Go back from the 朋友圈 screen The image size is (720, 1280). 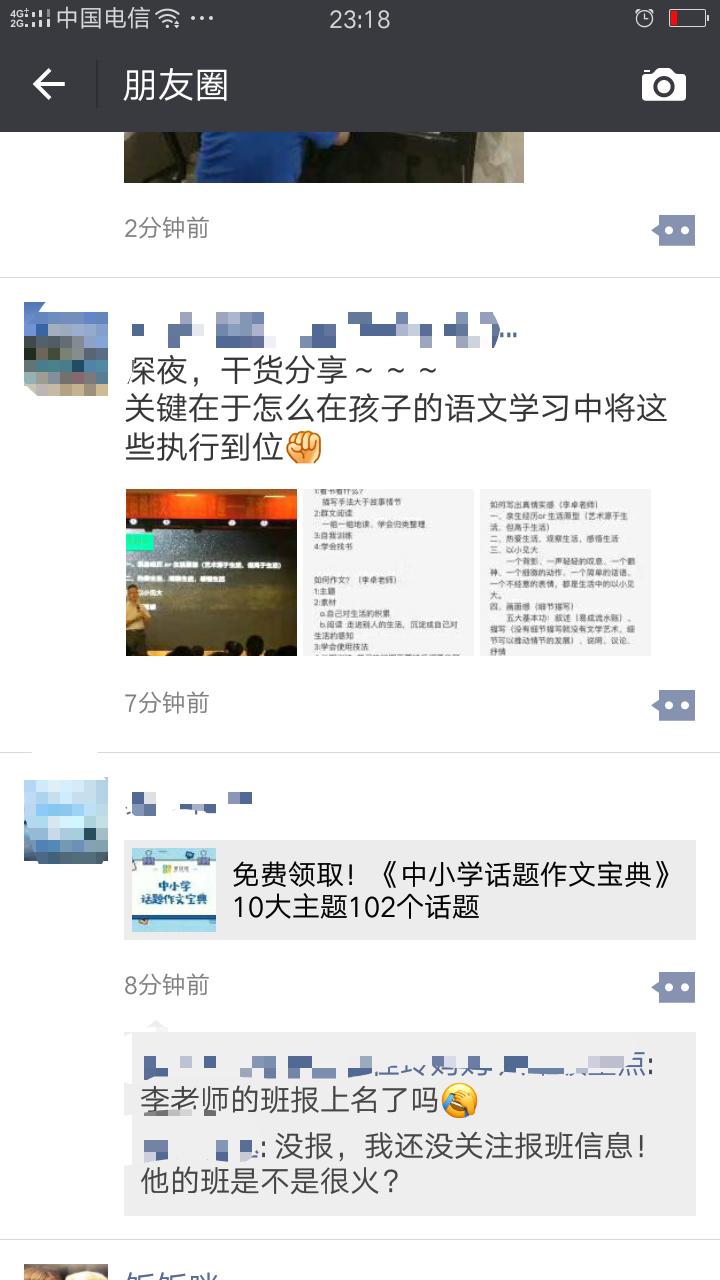tap(48, 85)
